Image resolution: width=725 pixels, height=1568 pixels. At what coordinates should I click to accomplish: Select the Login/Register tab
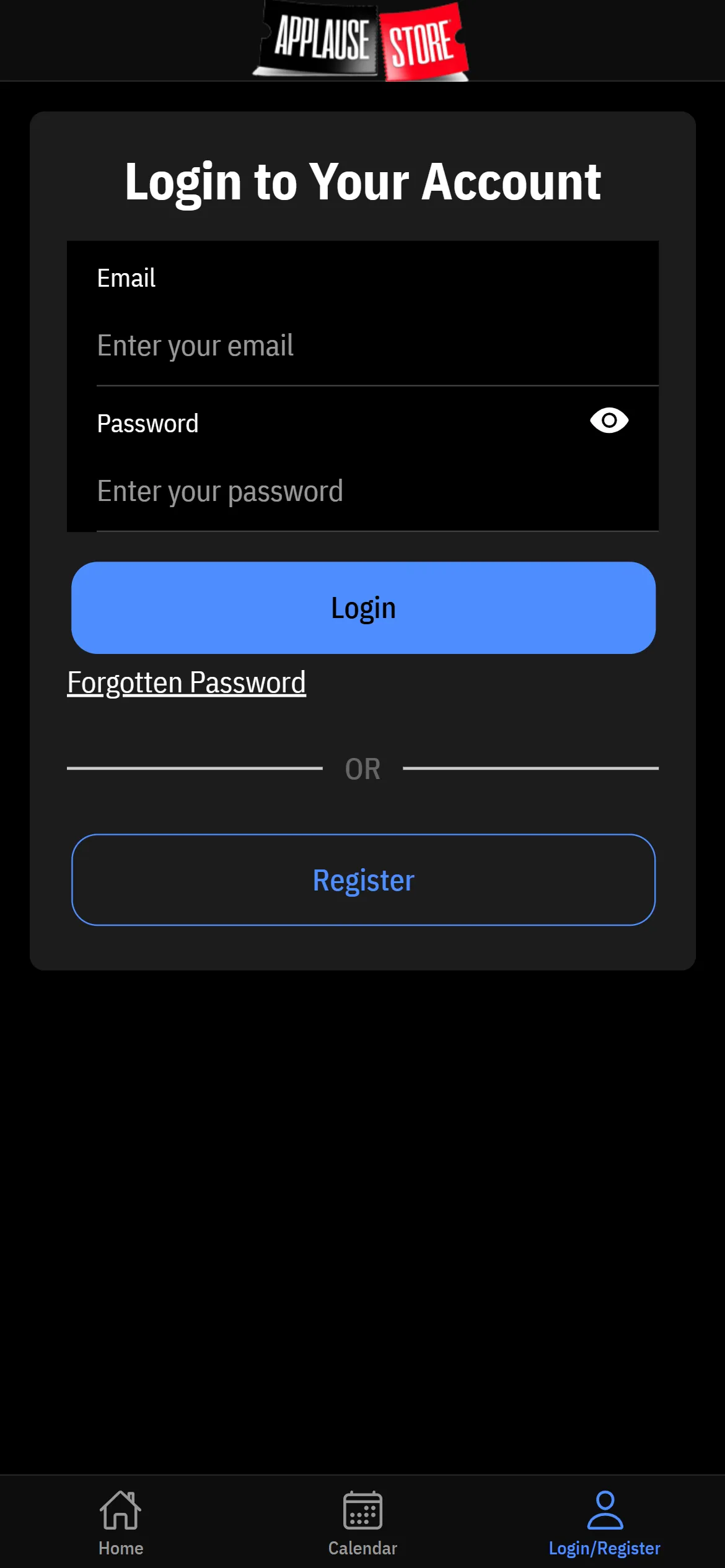(604, 1522)
